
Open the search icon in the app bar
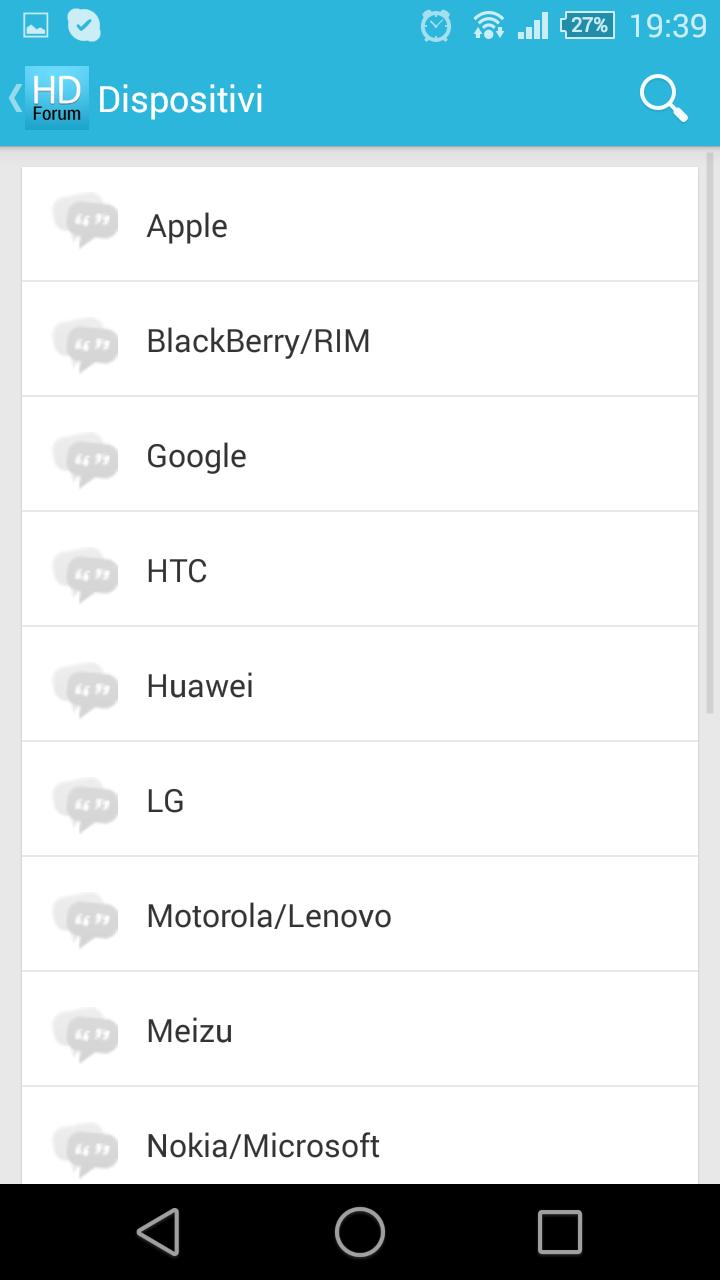tap(663, 99)
